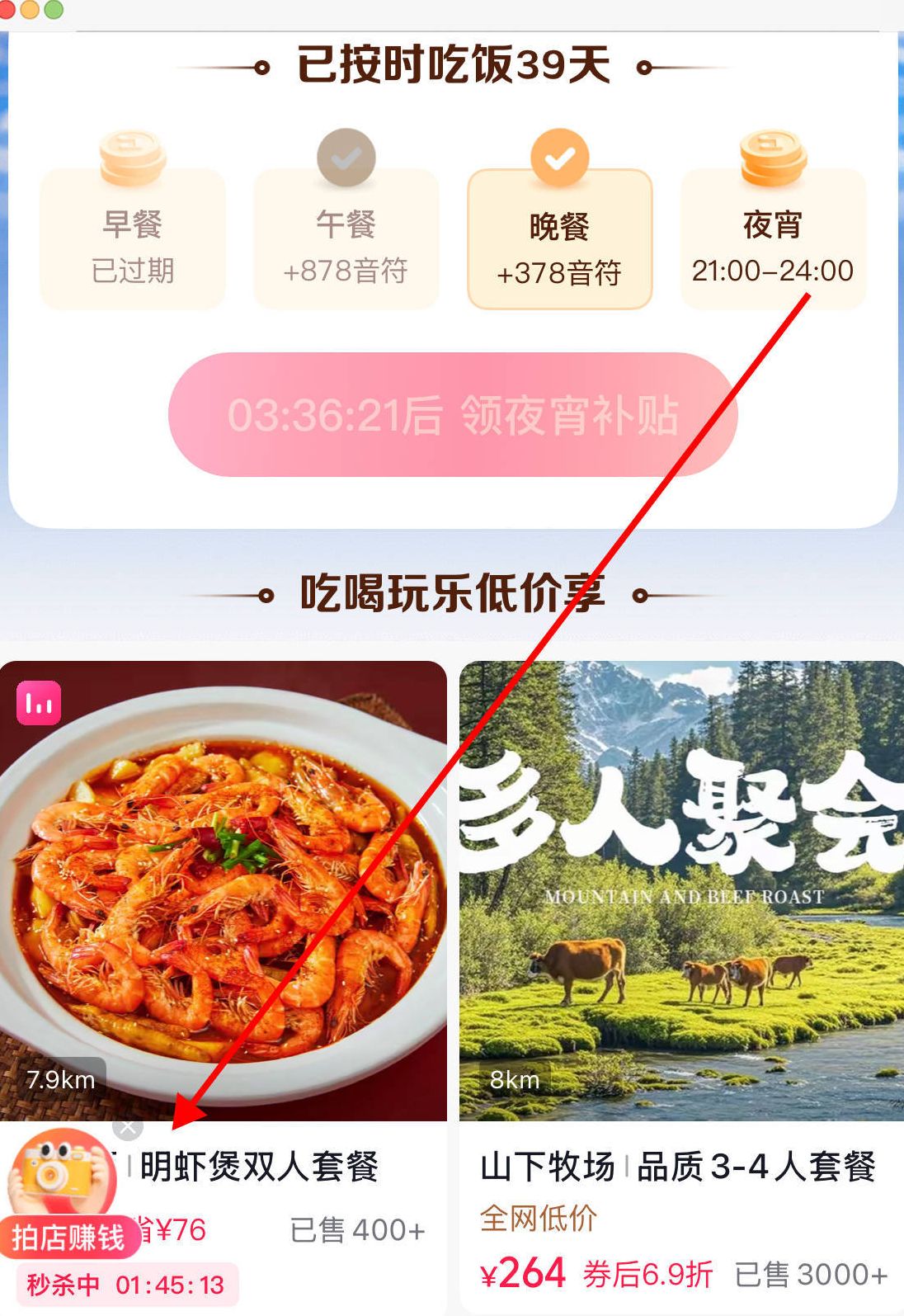Select the 早餐 meal card

pos(133,238)
